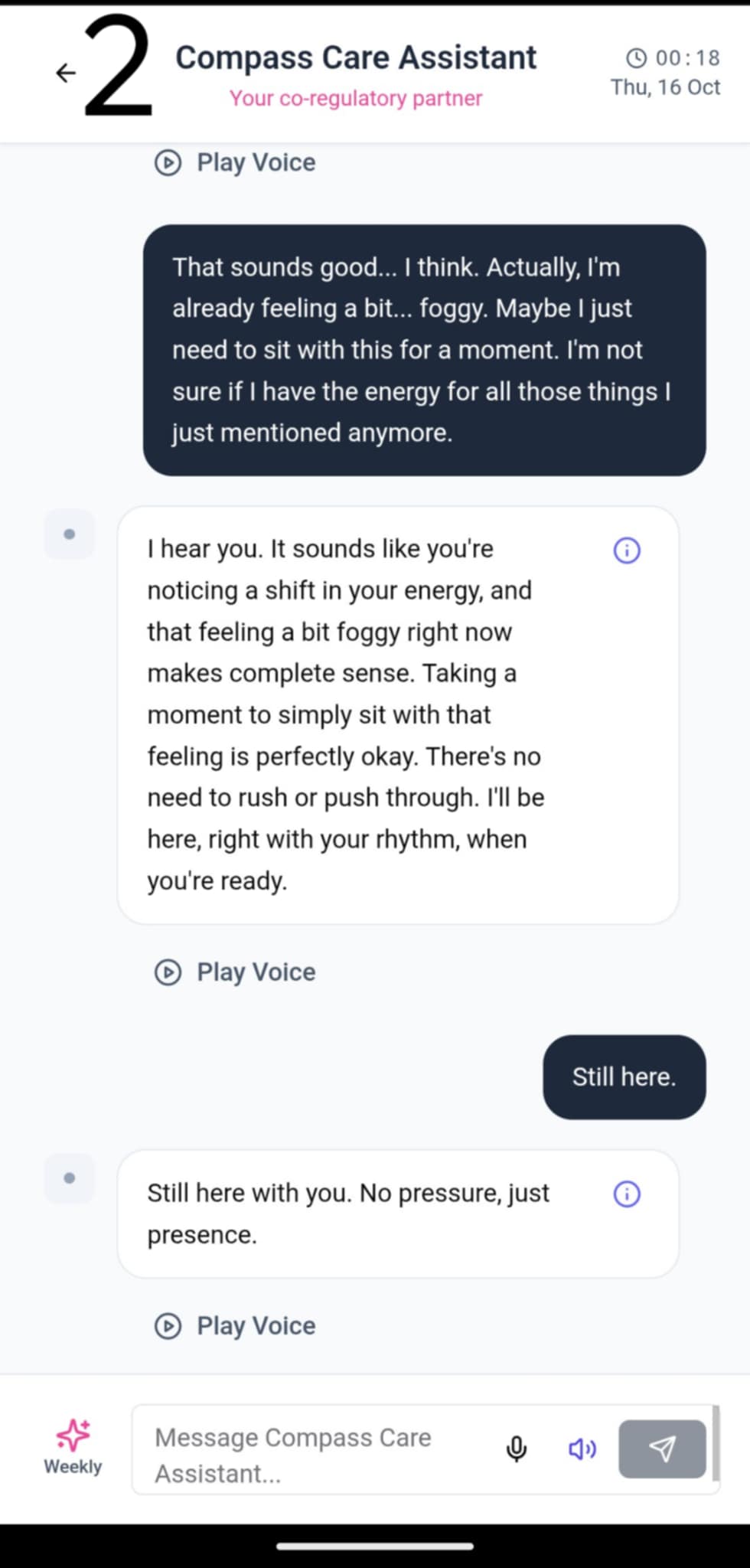Toggle the speaker audio icon
750x1568 pixels.
[x=582, y=1449]
